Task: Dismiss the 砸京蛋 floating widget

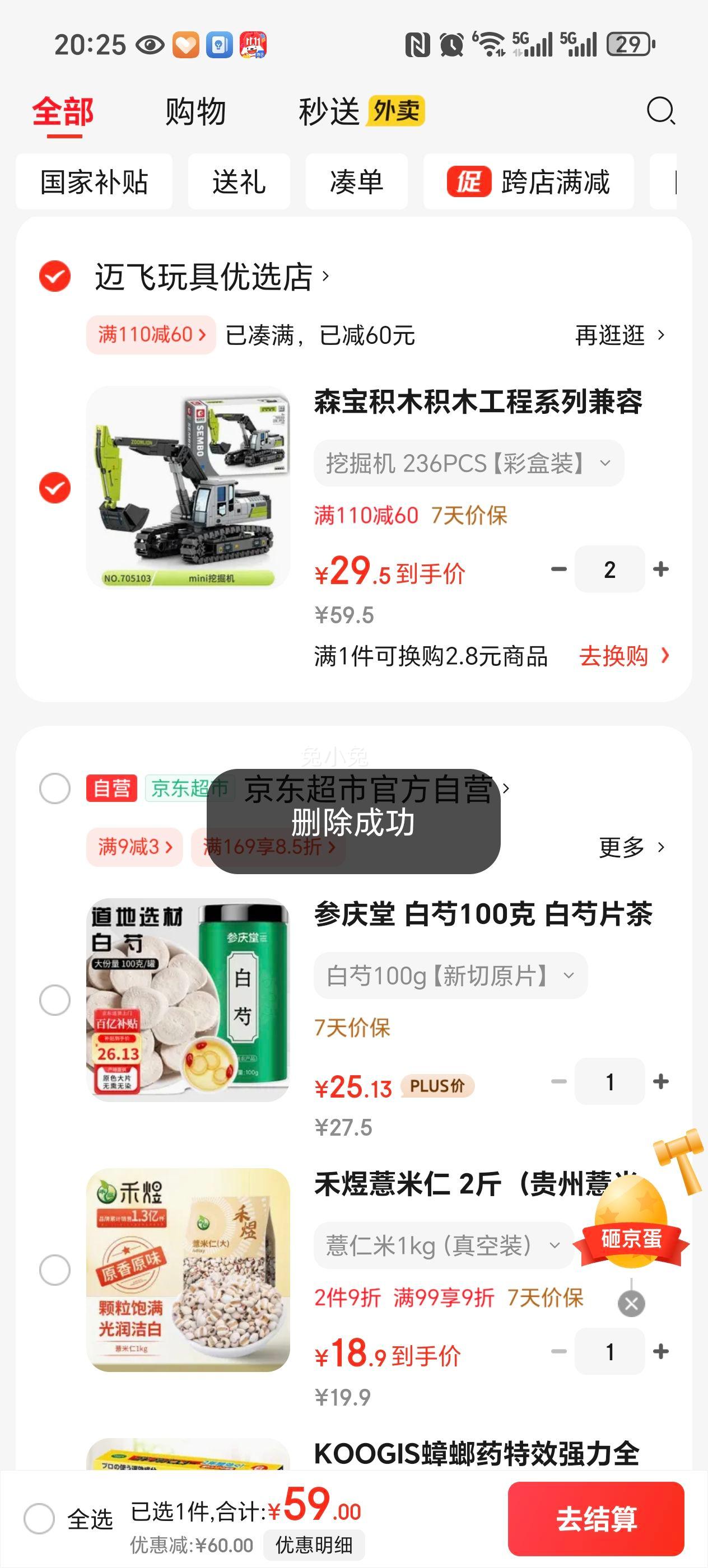Action: coord(631,1304)
